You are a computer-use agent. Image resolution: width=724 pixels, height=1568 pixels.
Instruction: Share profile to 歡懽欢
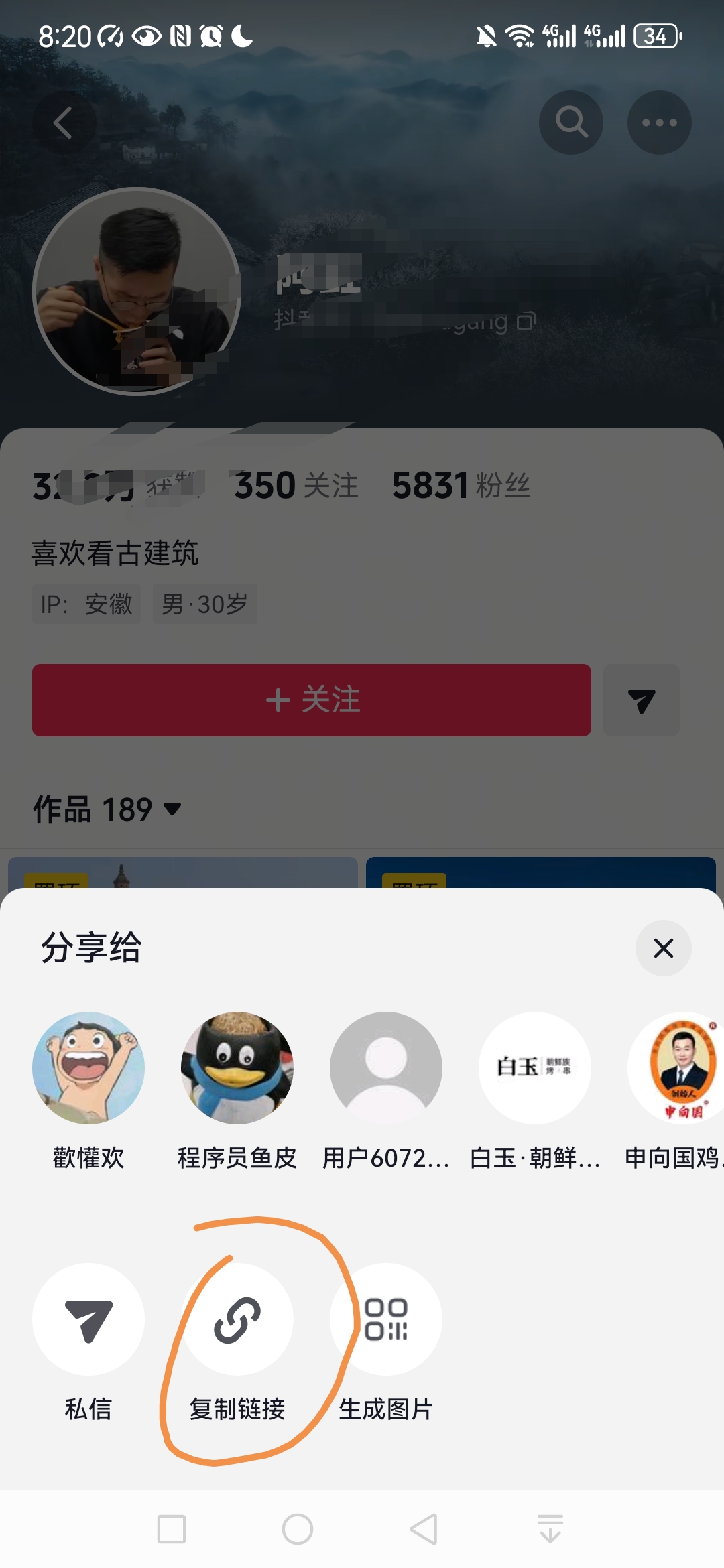tap(88, 1068)
